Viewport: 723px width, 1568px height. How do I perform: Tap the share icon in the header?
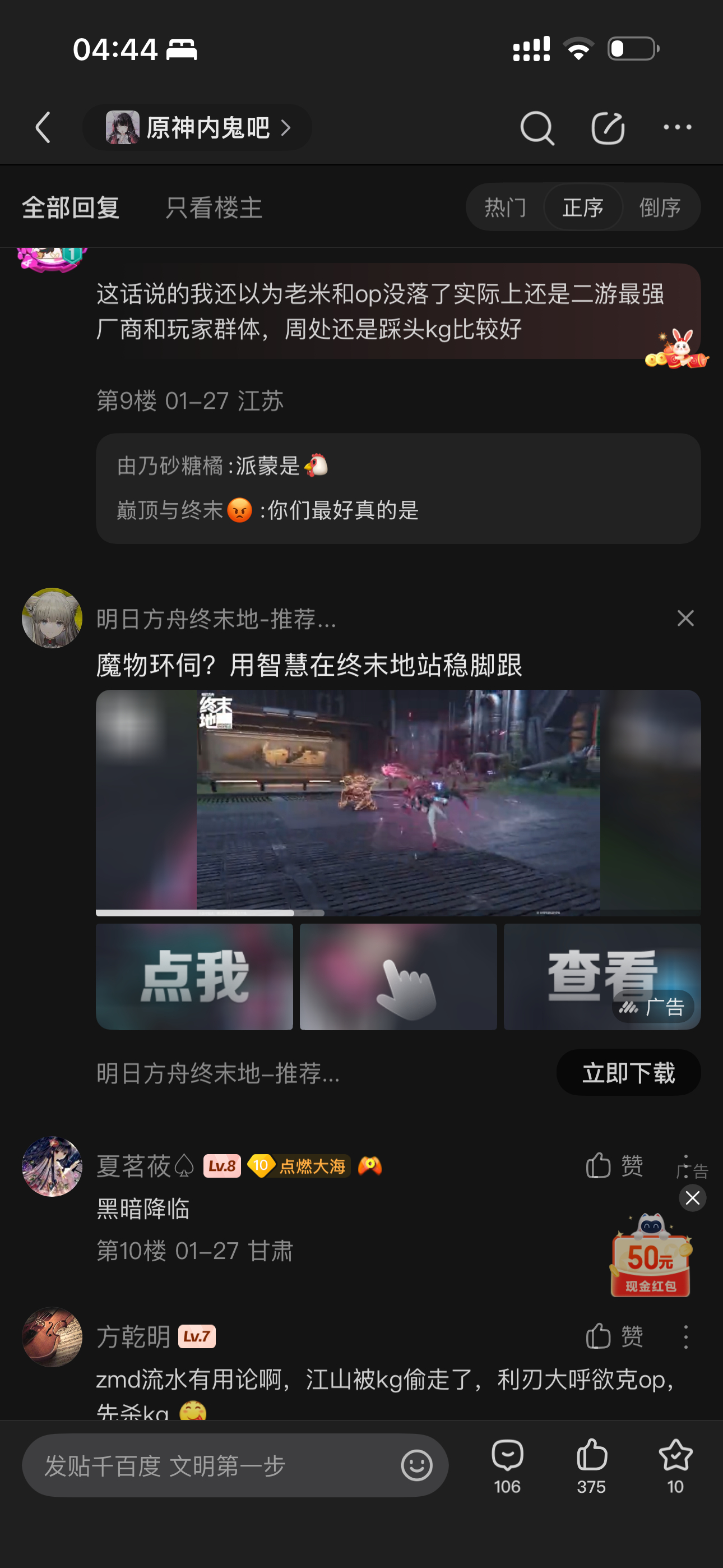[x=608, y=128]
